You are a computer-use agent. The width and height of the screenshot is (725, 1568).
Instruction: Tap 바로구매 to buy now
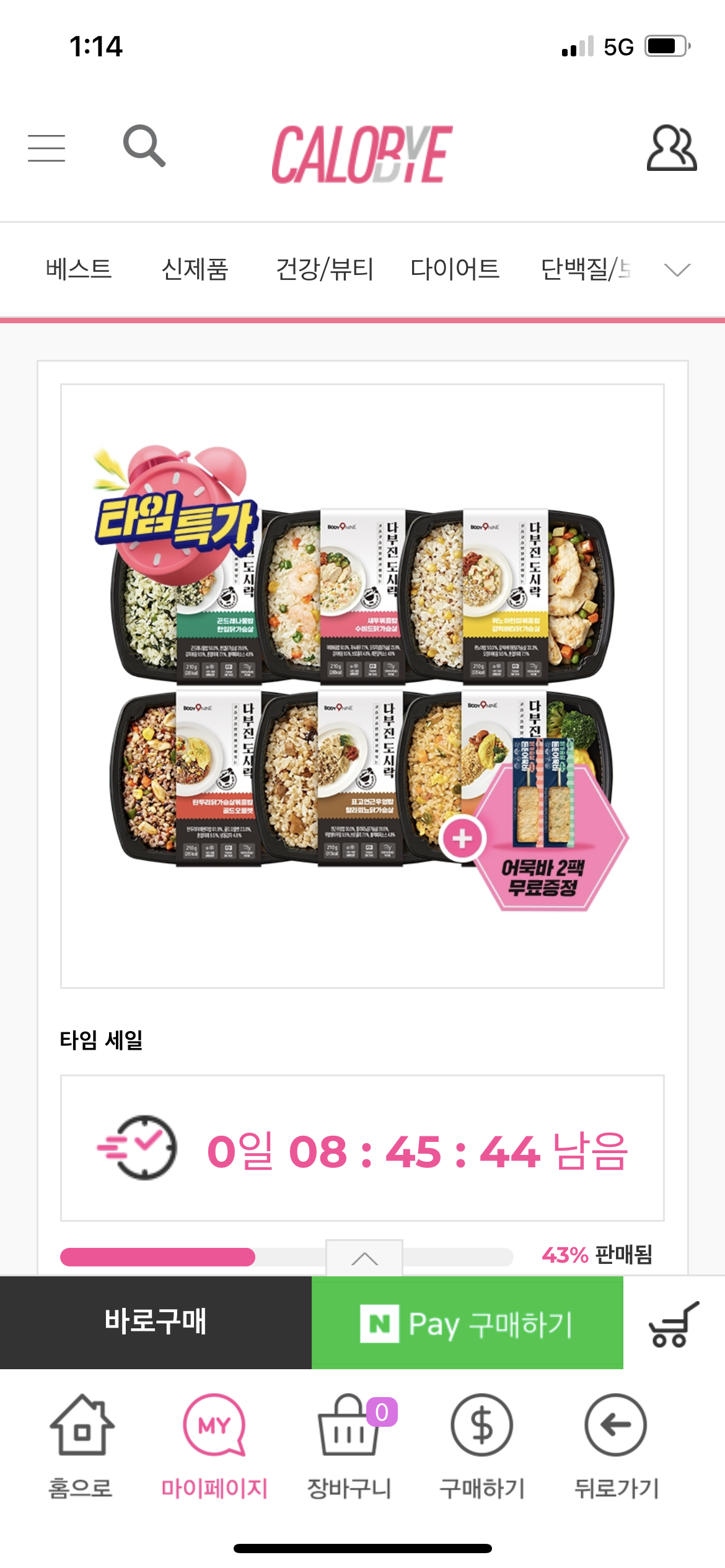coord(156,1322)
